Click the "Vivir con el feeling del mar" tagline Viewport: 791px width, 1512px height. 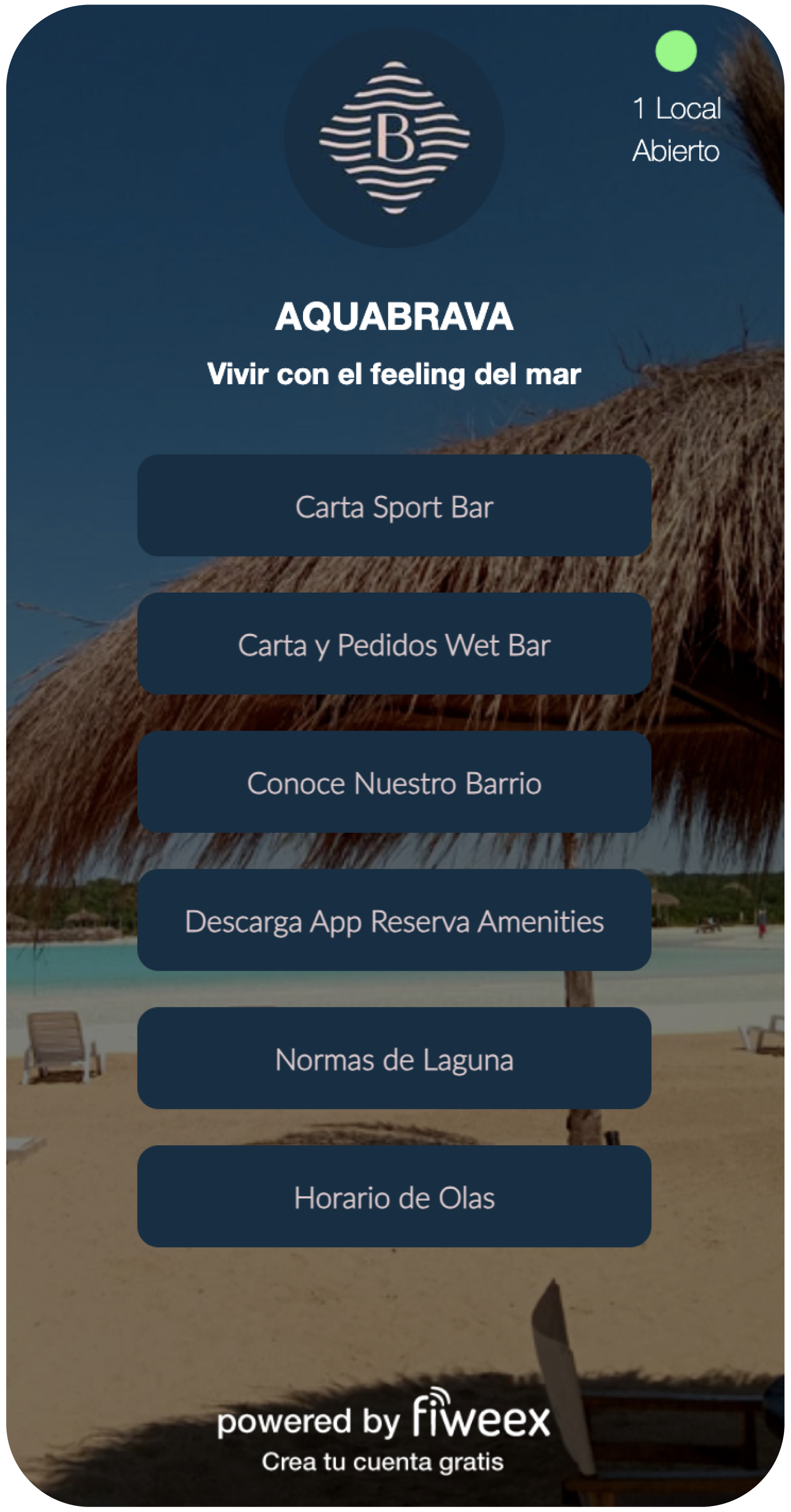(x=395, y=373)
